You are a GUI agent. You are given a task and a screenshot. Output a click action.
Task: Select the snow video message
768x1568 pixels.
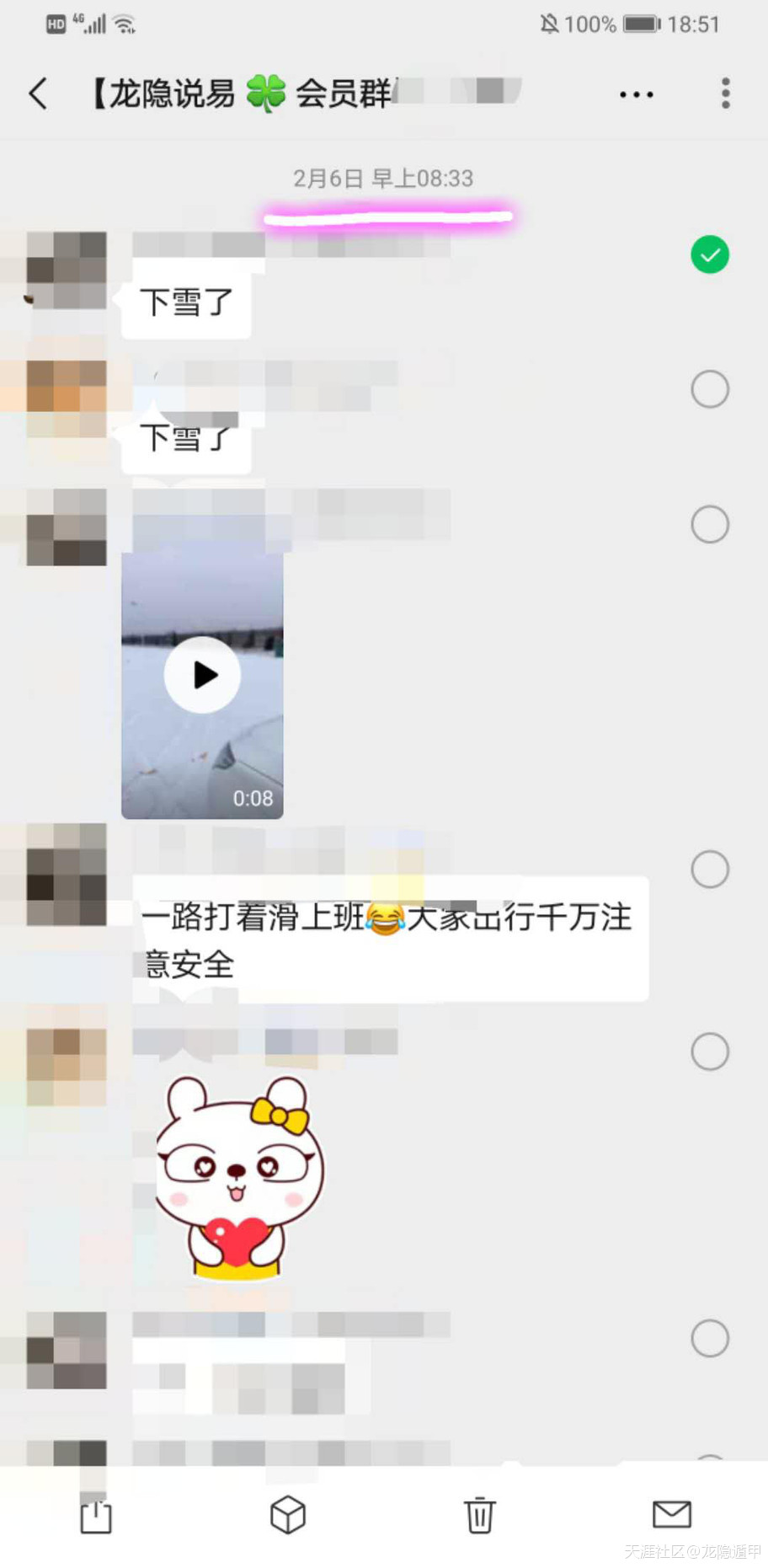(x=709, y=524)
